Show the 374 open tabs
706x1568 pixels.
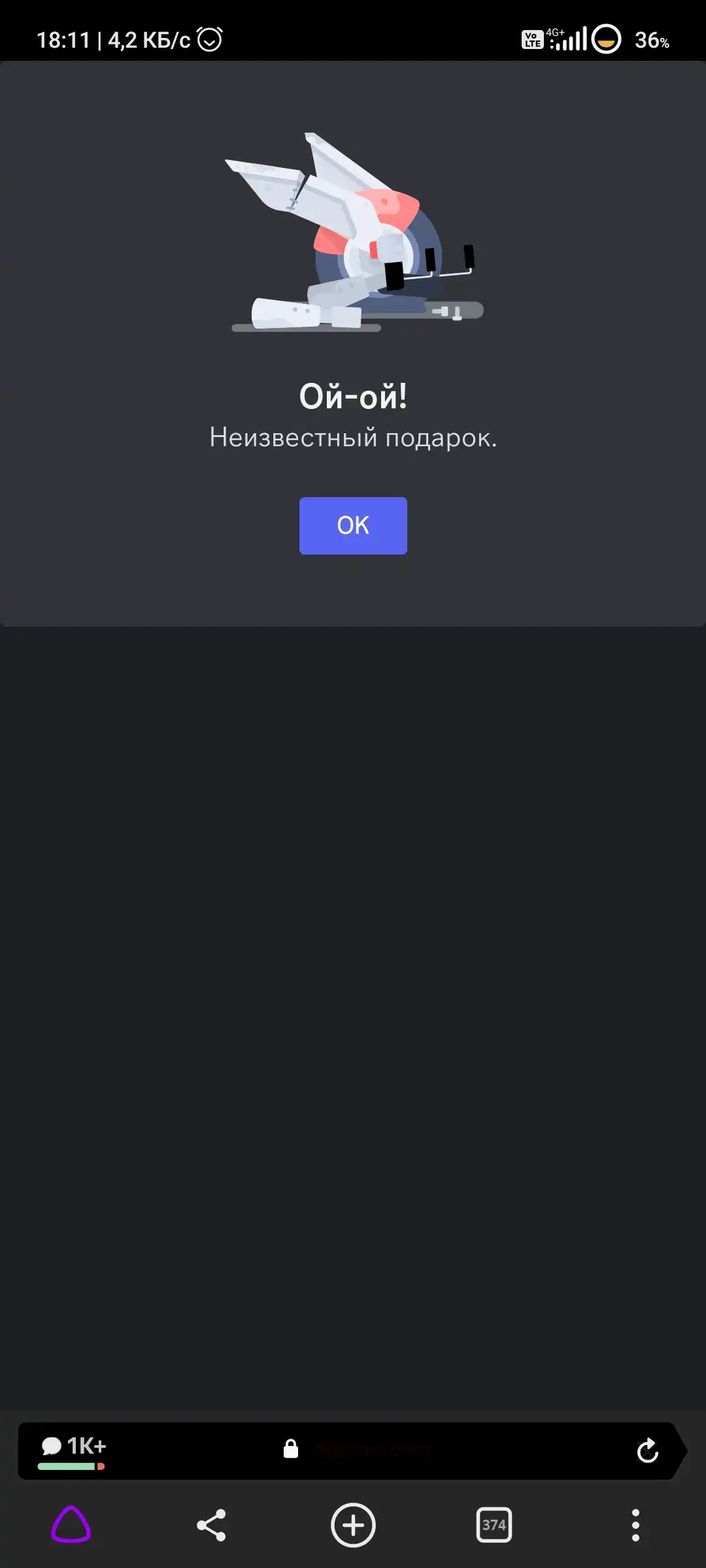tap(494, 1525)
